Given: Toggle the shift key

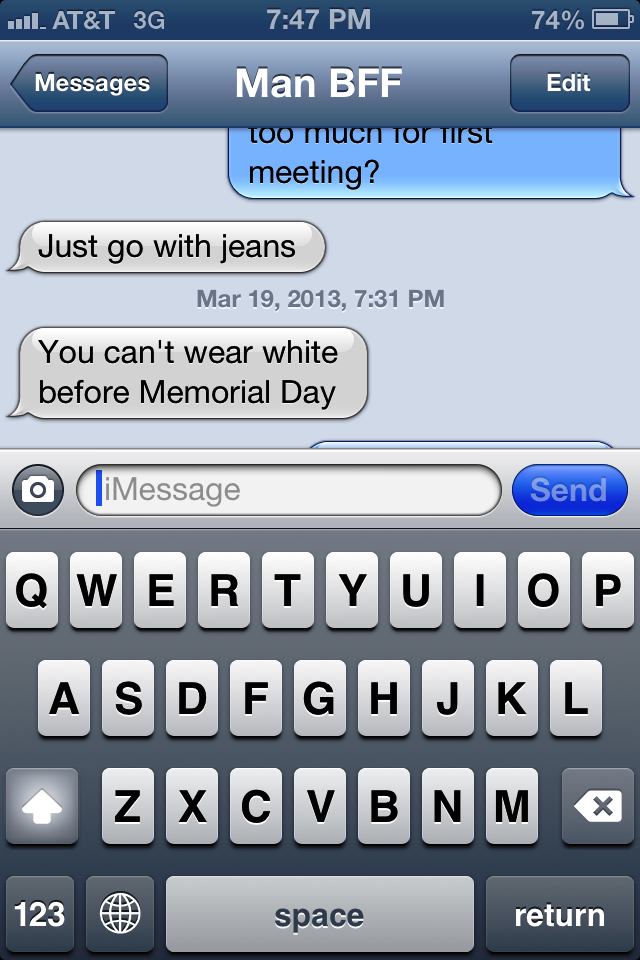Looking at the screenshot, I should pyautogui.click(x=41, y=806).
